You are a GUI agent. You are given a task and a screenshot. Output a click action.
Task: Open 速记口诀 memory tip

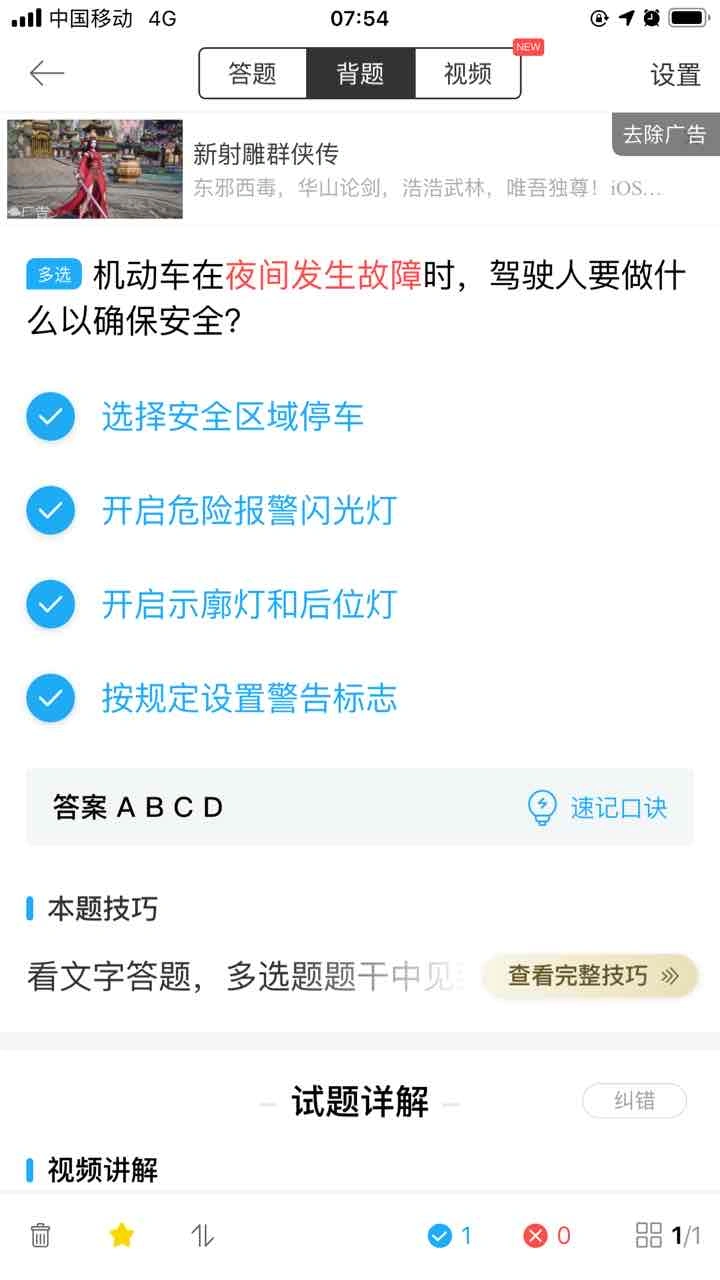pyautogui.click(x=598, y=807)
